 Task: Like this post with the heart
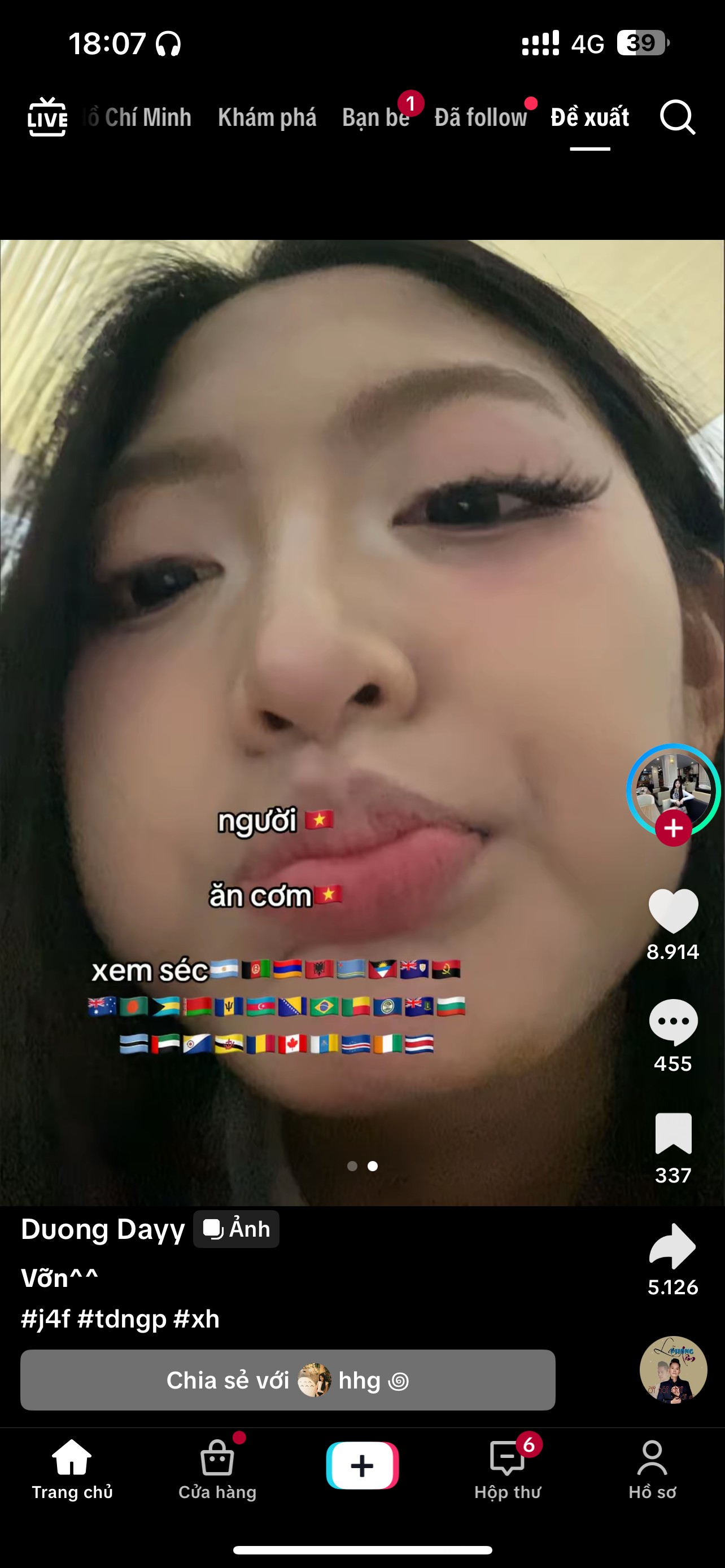672,910
